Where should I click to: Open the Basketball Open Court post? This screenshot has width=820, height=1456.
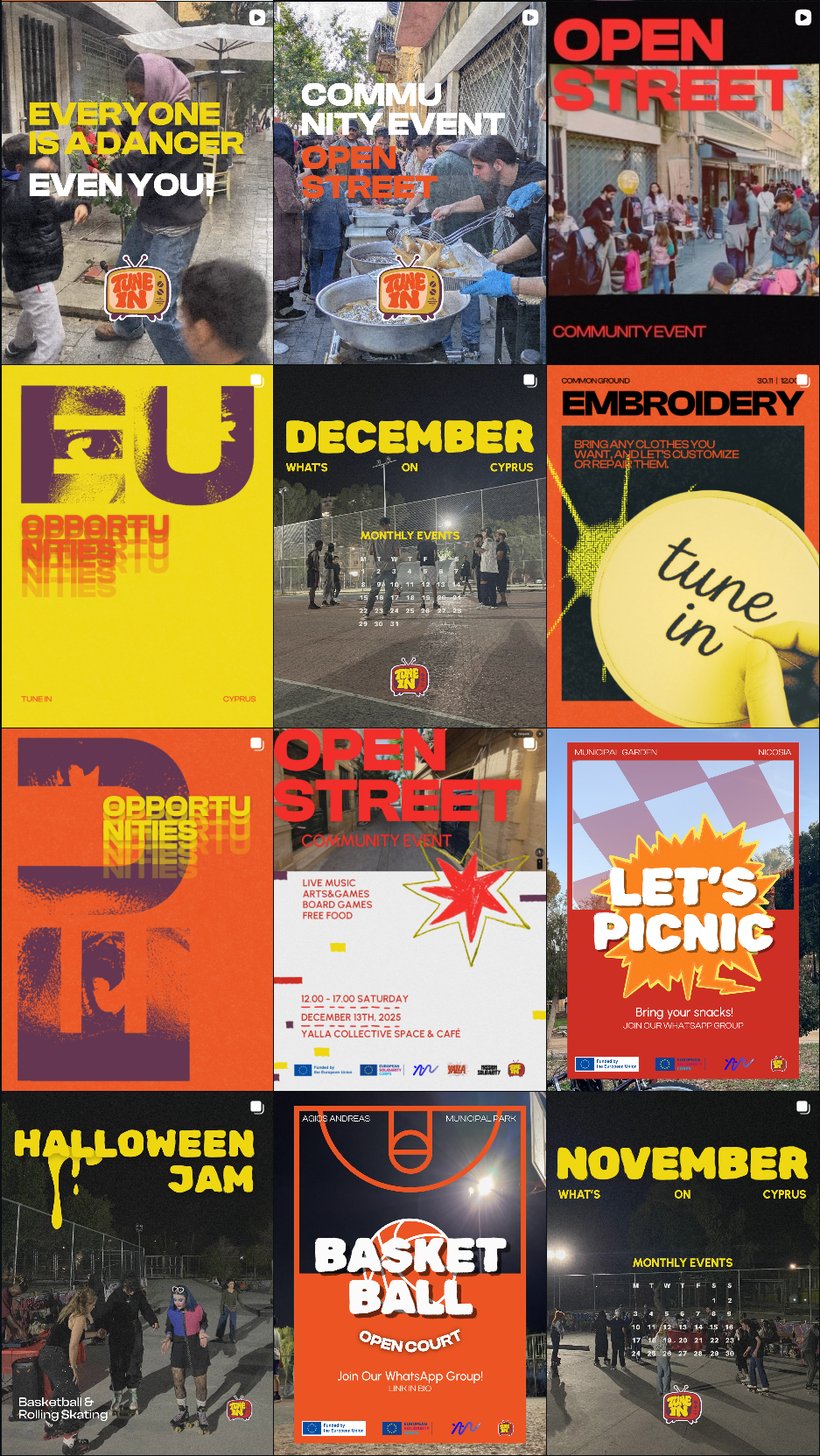point(410,1273)
